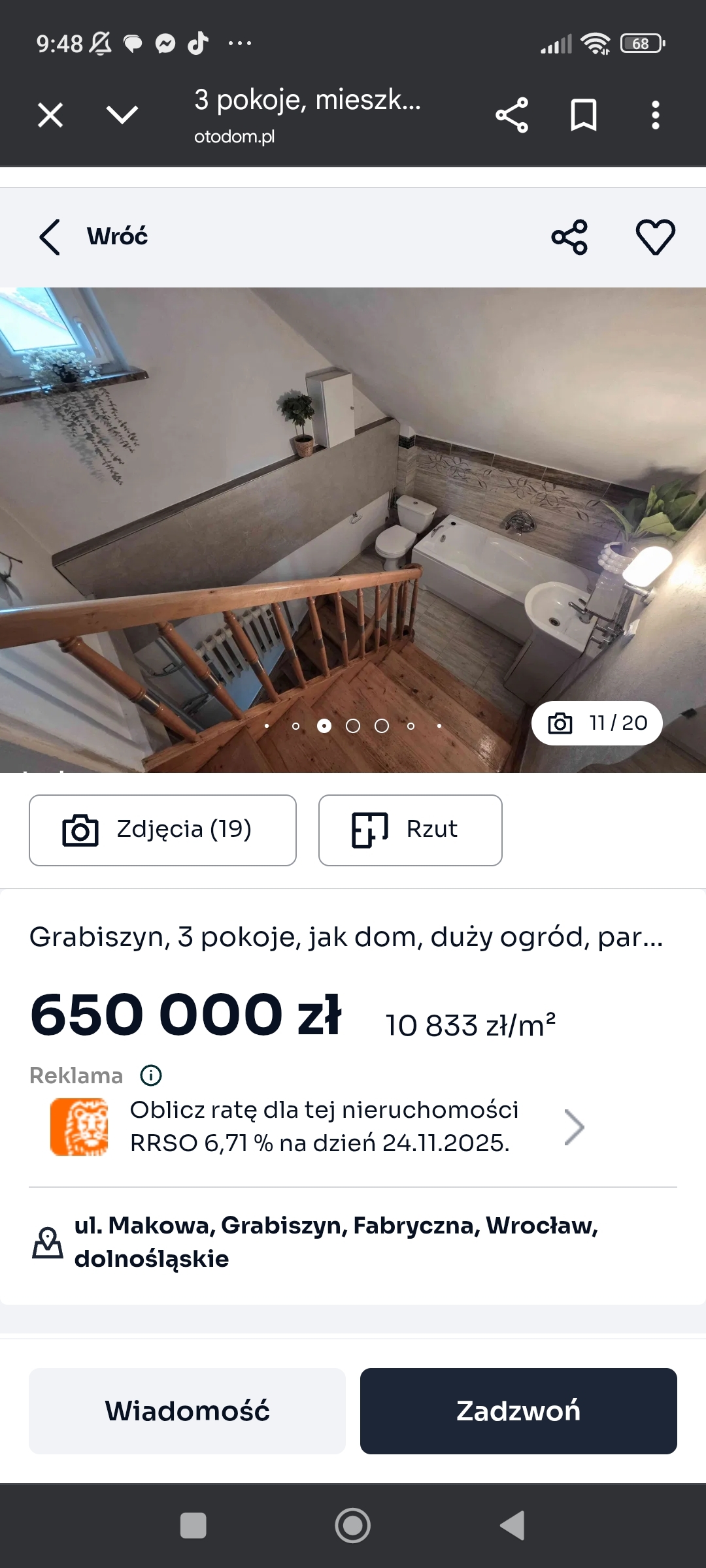Minimize the browser with the down chevron
Viewport: 706px width, 1568px height.
coord(122,115)
